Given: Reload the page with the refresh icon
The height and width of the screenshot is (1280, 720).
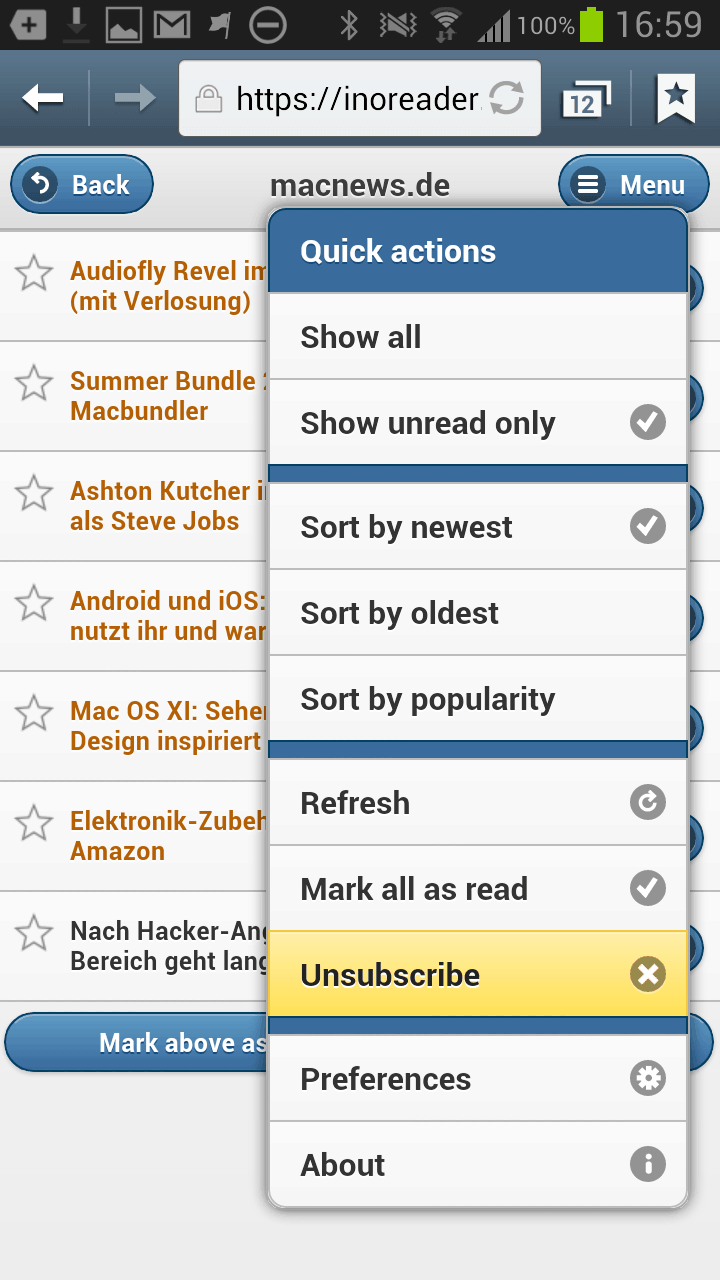Looking at the screenshot, I should pos(507,98).
